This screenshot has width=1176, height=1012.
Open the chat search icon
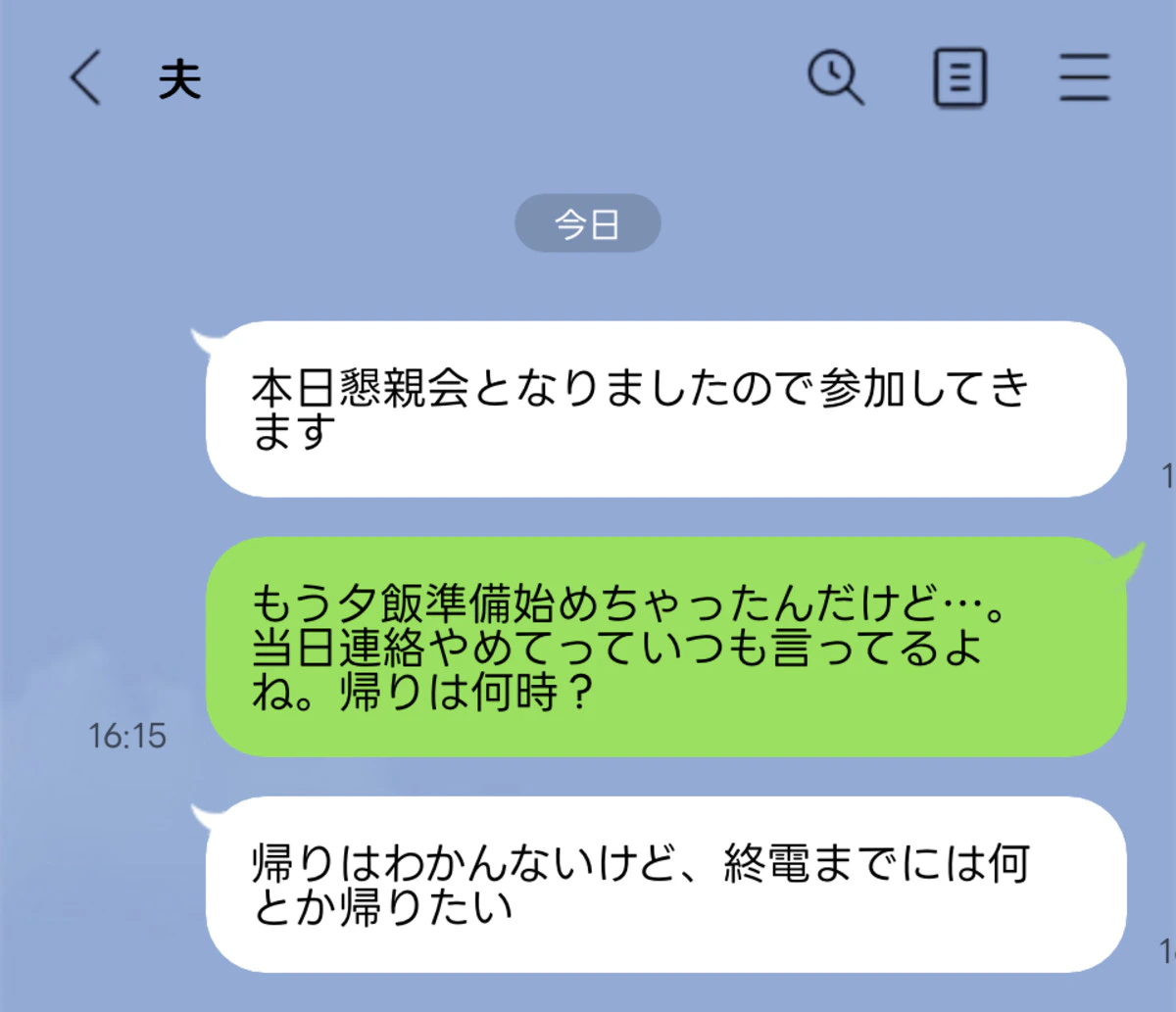(835, 77)
